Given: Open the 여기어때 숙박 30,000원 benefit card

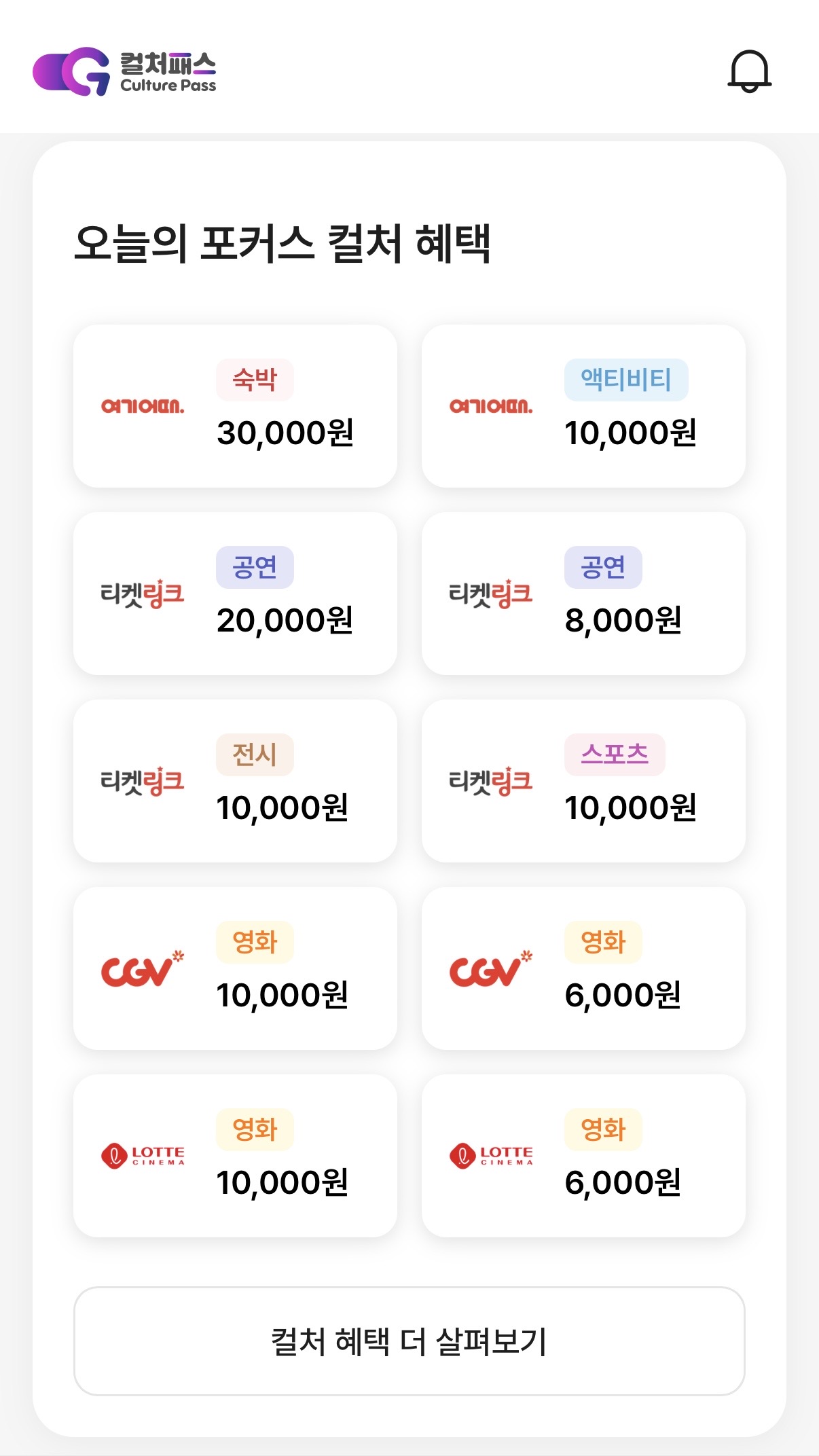Looking at the screenshot, I should point(235,406).
